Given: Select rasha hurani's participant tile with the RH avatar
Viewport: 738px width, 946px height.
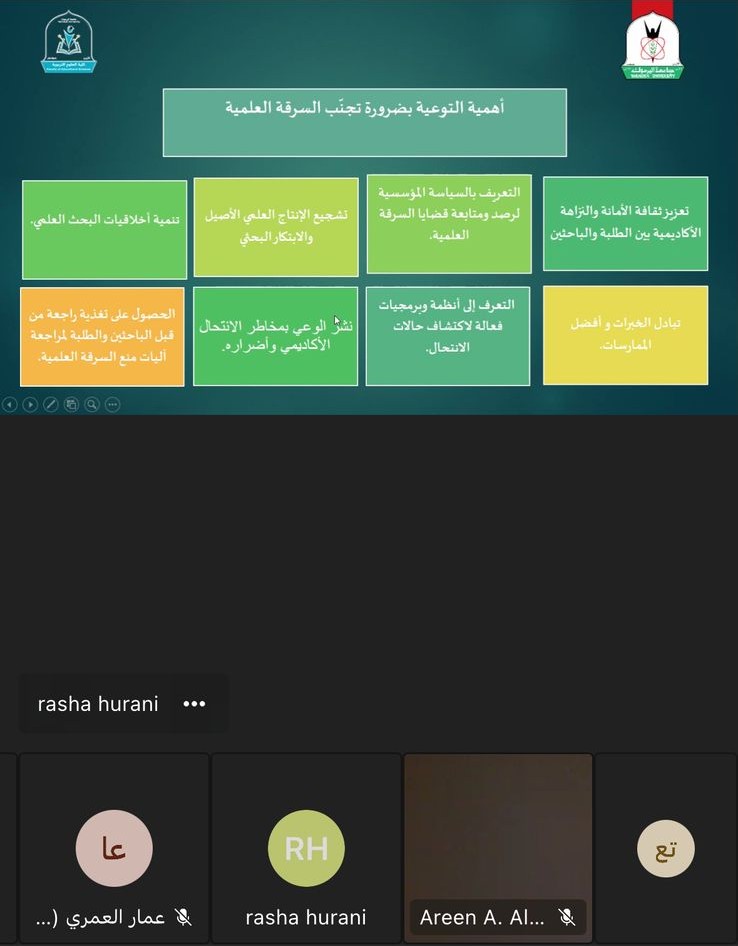Looking at the screenshot, I should click(x=306, y=848).
